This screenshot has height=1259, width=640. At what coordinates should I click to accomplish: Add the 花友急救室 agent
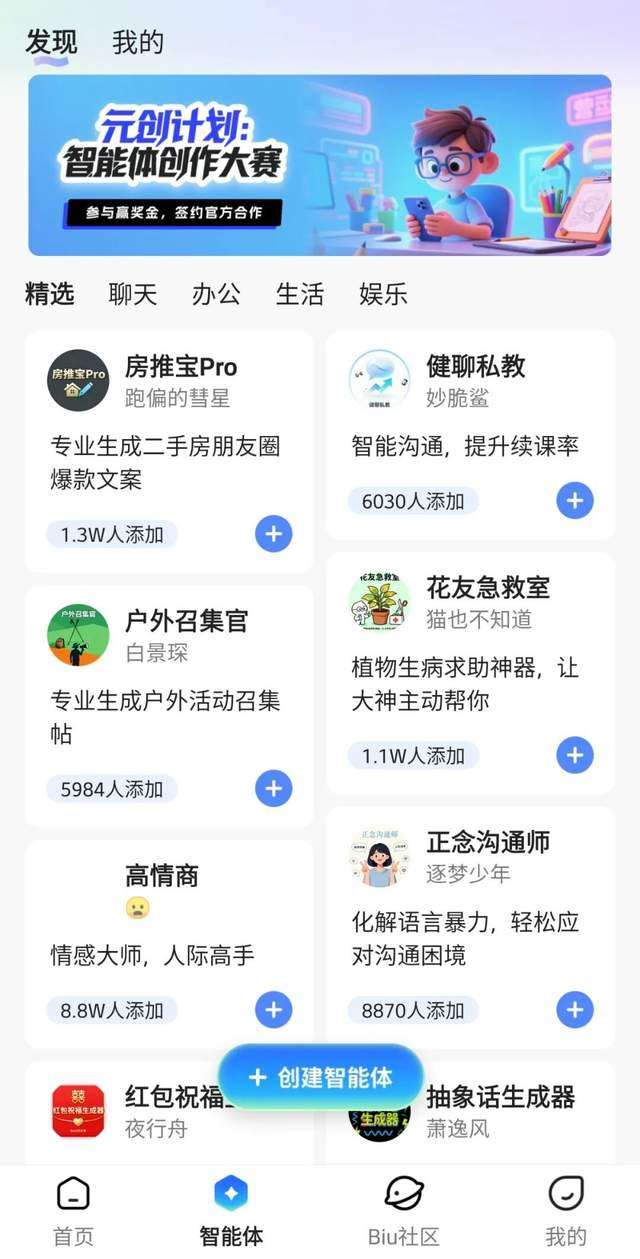[x=574, y=755]
